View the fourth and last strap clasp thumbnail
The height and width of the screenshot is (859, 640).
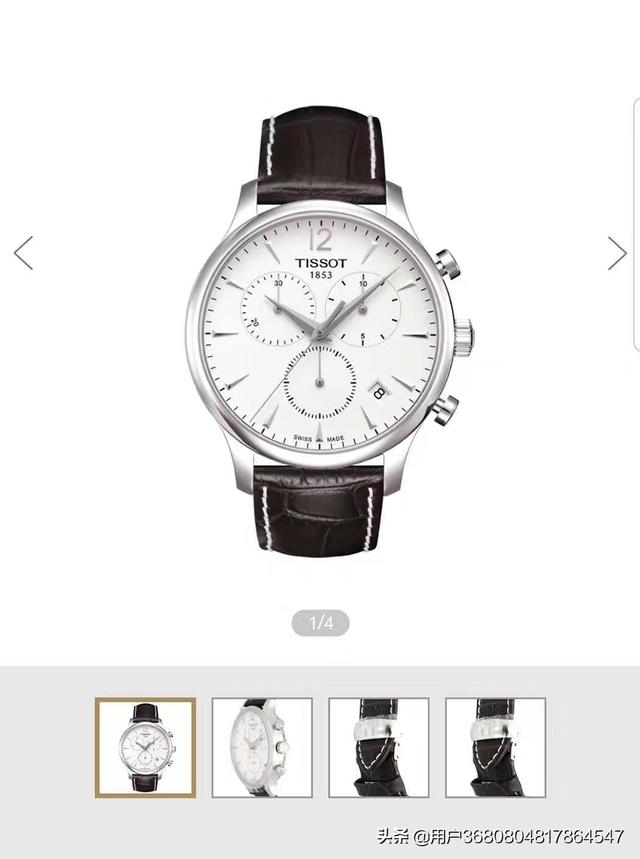pos(495,747)
